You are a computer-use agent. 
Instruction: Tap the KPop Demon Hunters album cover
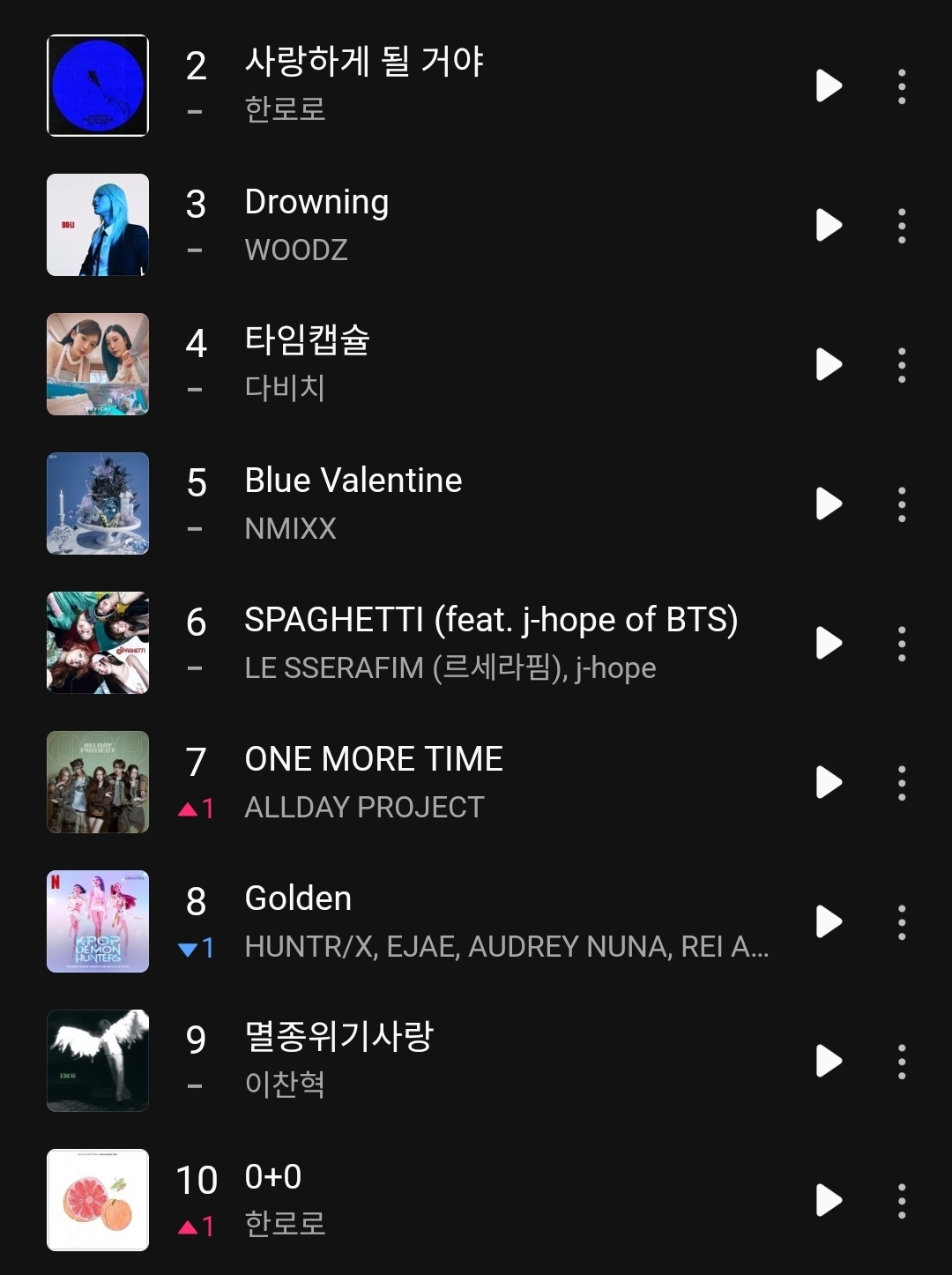[x=97, y=921]
